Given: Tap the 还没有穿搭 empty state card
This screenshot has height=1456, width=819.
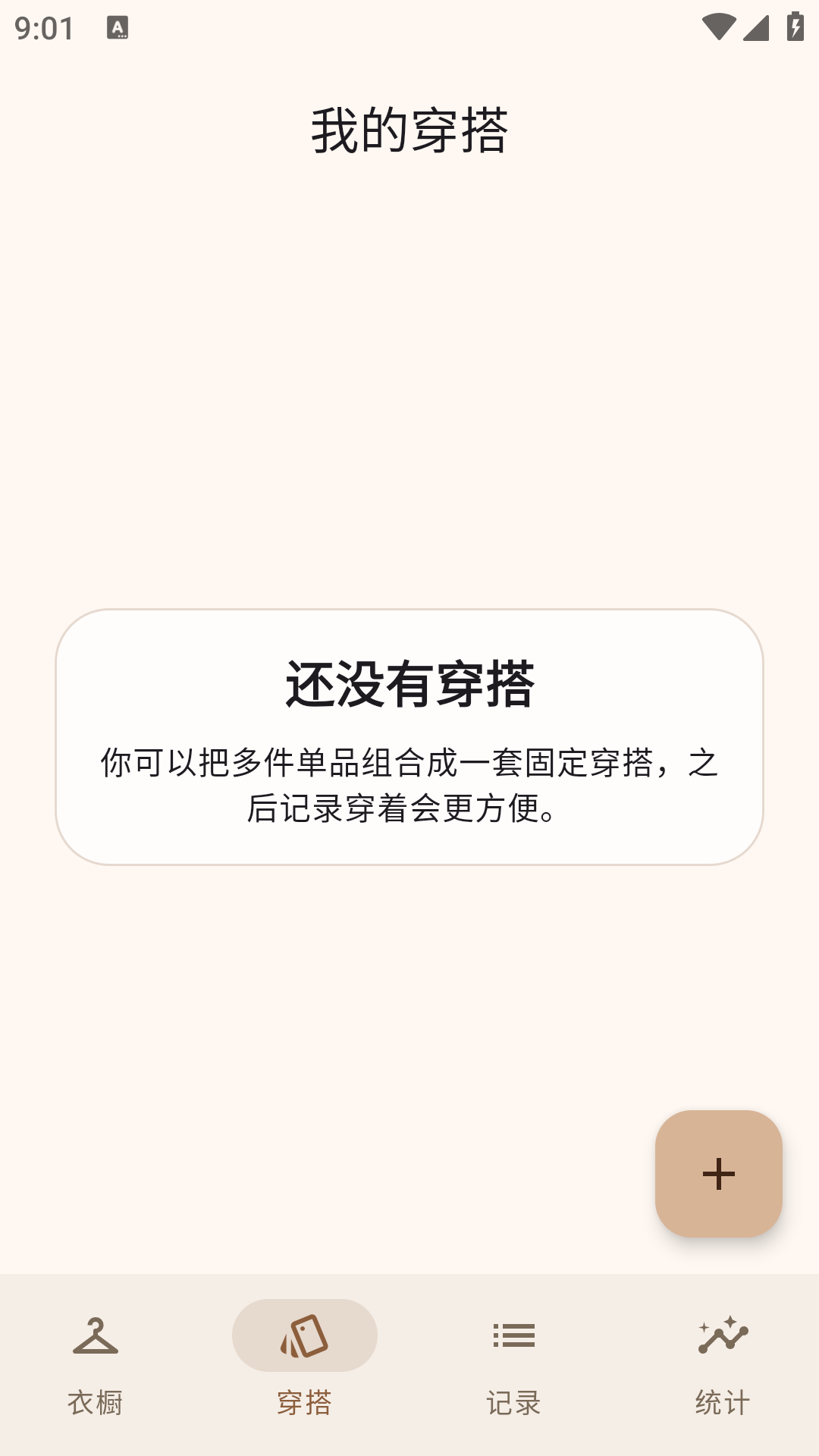Looking at the screenshot, I should (409, 736).
